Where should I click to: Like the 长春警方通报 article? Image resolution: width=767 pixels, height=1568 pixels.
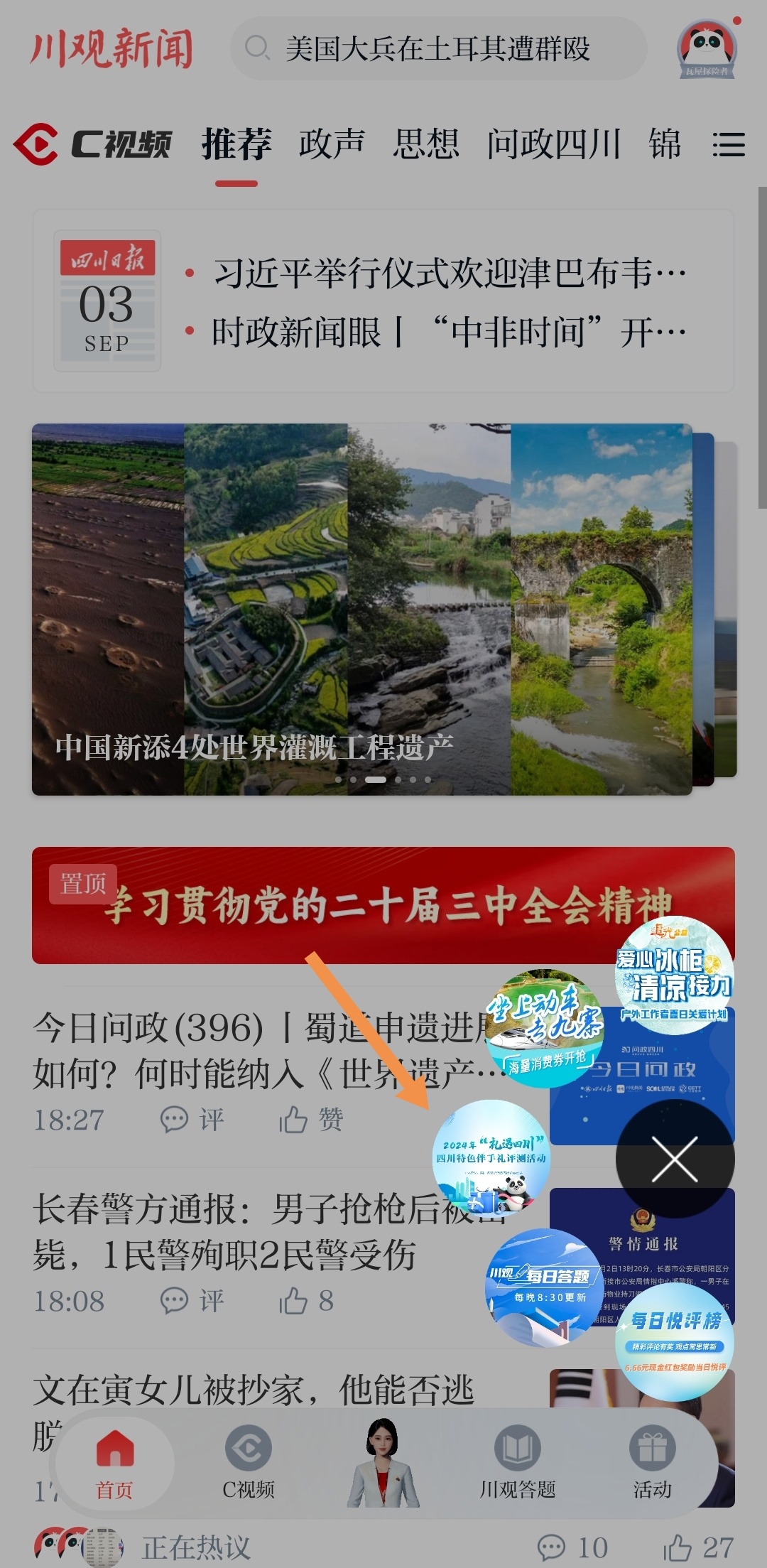click(x=305, y=1301)
